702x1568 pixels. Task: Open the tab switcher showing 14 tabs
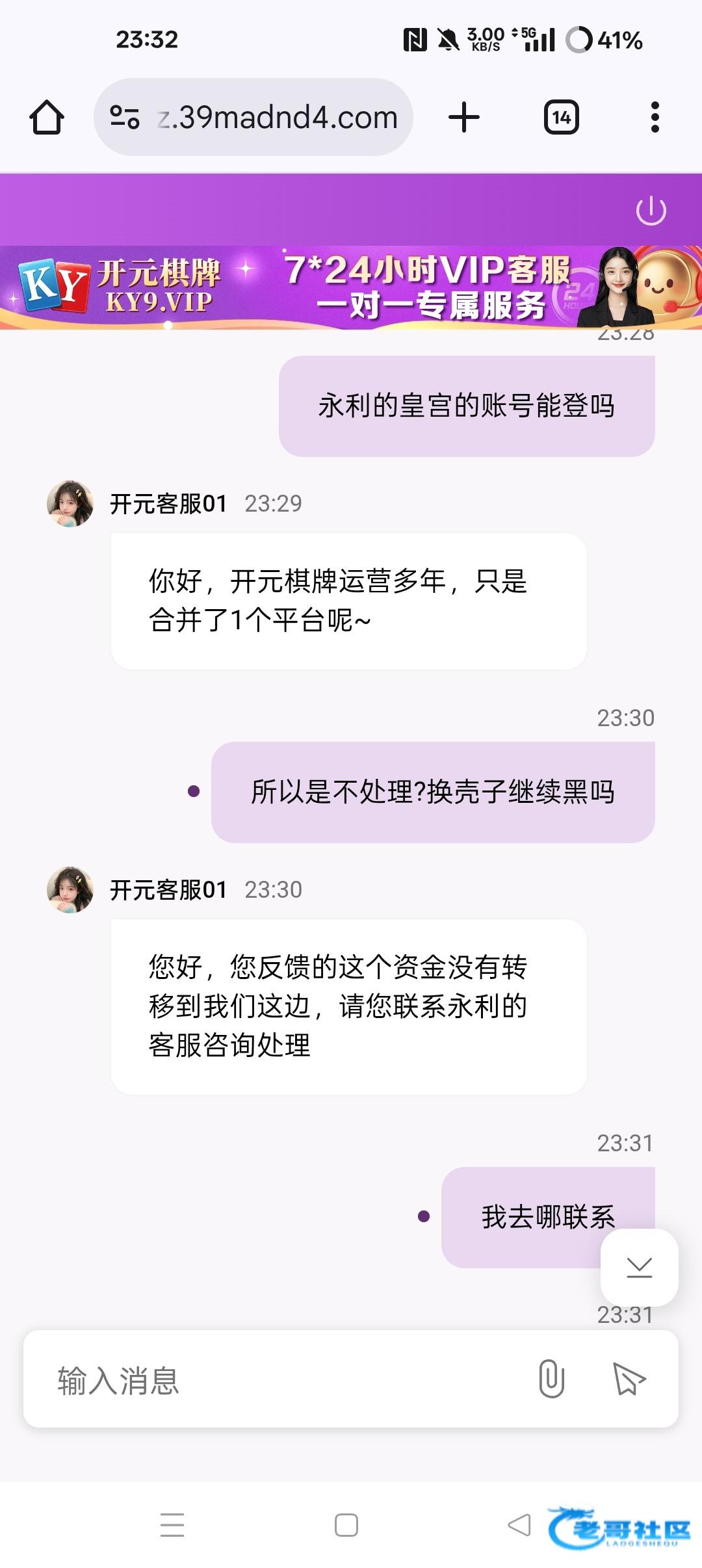click(561, 118)
